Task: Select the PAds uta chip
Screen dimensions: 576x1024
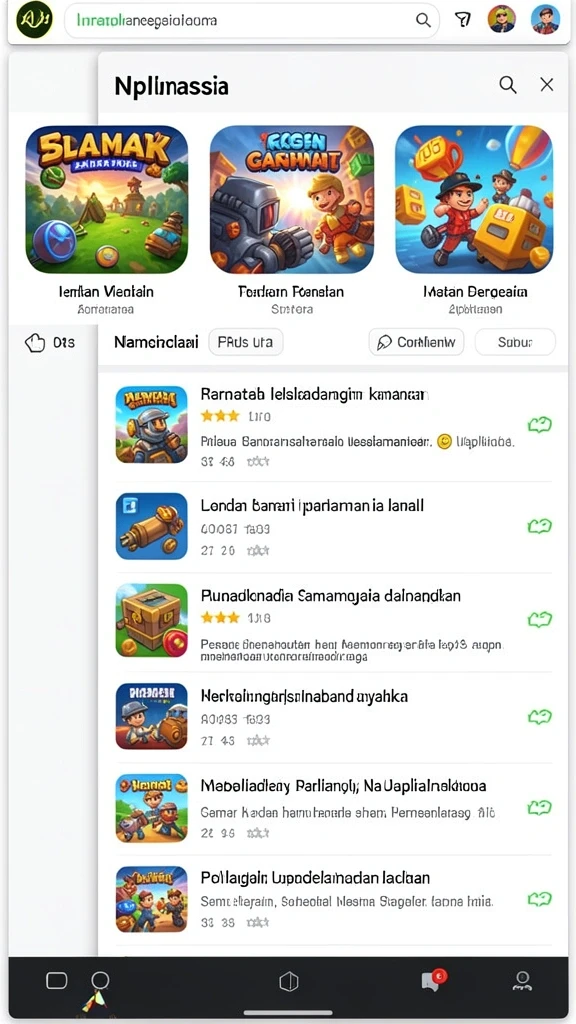Action: pyautogui.click(x=246, y=342)
